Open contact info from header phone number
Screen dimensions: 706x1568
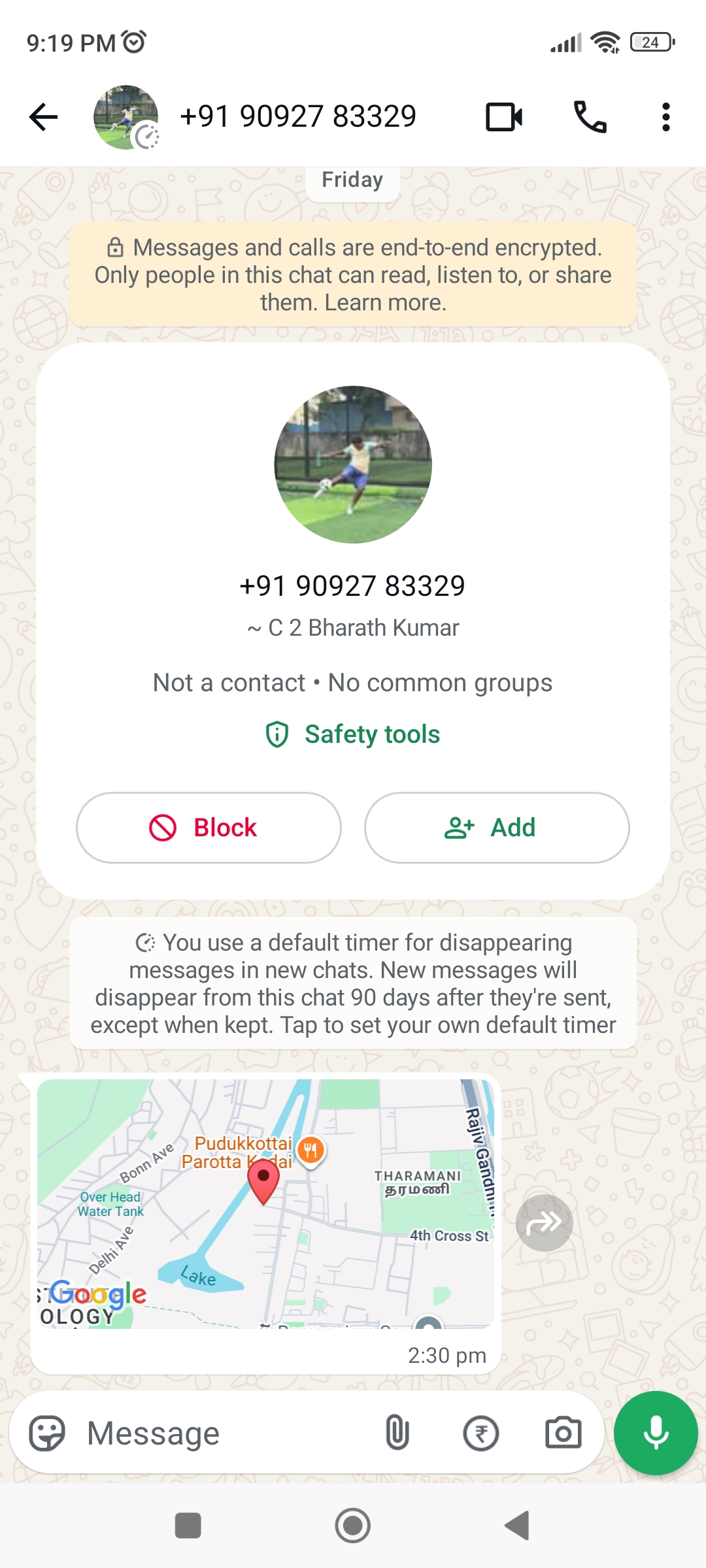[x=297, y=117]
